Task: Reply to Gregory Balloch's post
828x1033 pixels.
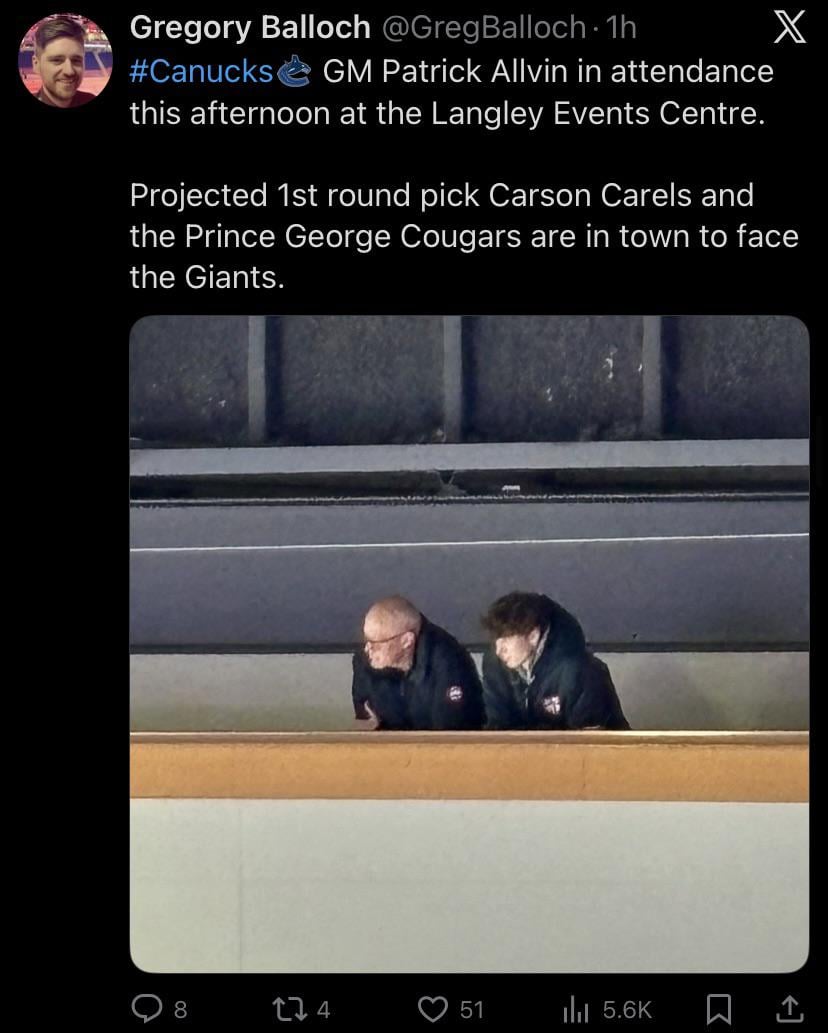Action: click(x=150, y=1009)
